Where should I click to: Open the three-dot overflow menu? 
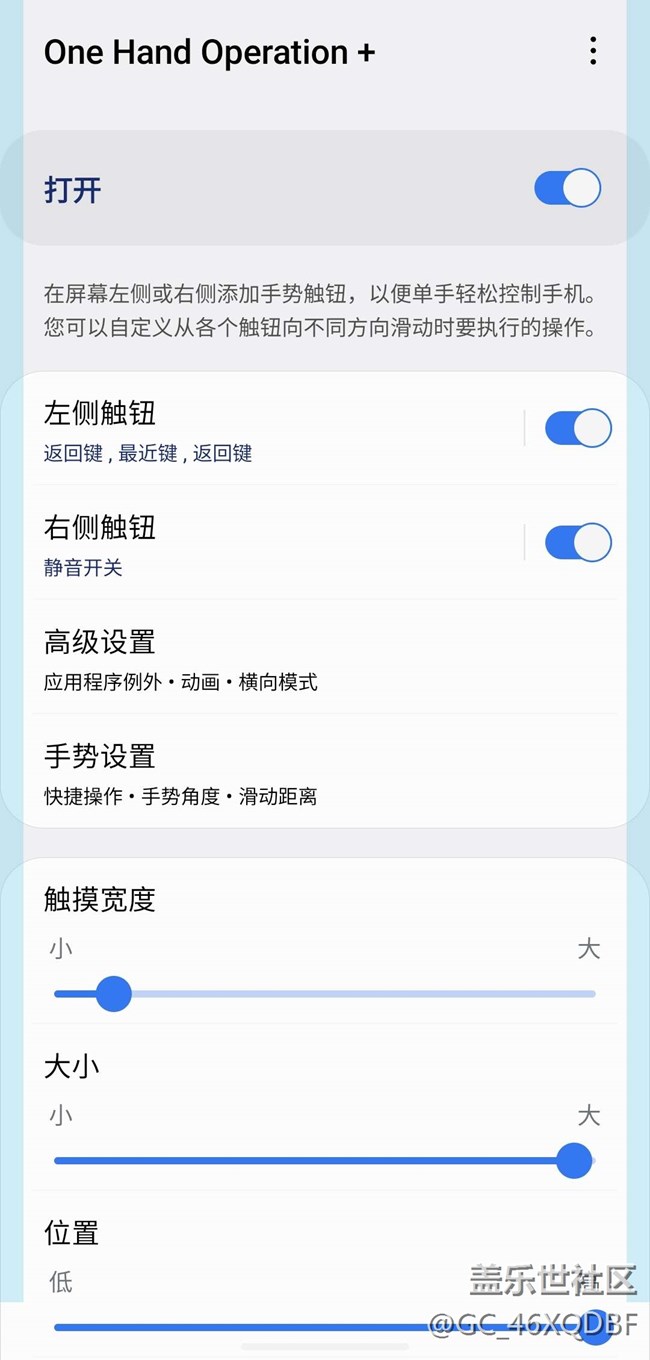(x=593, y=51)
